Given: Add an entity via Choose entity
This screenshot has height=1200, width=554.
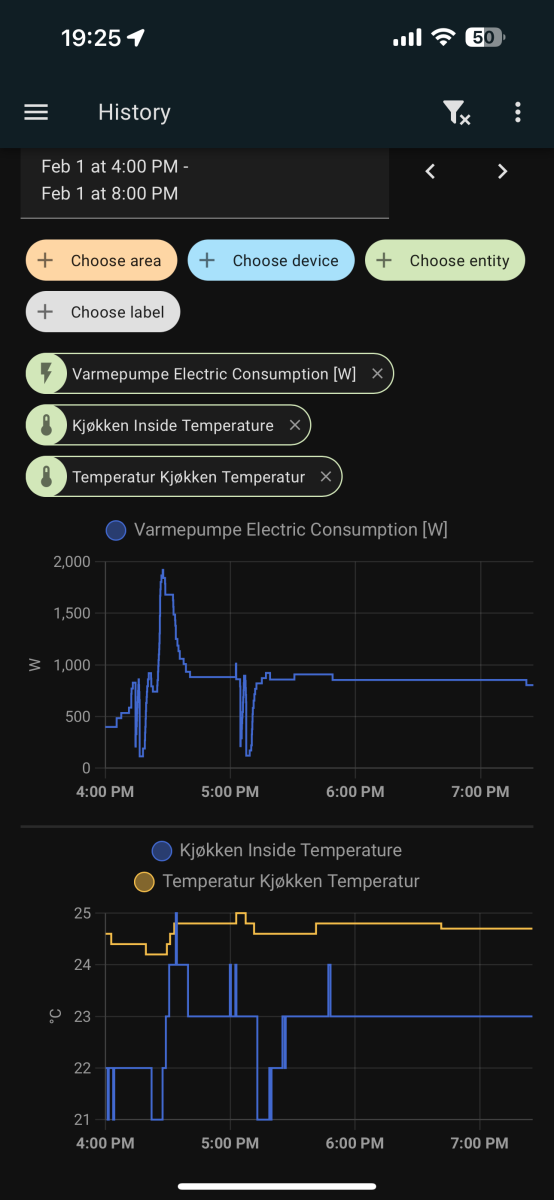Looking at the screenshot, I should 445,261.
